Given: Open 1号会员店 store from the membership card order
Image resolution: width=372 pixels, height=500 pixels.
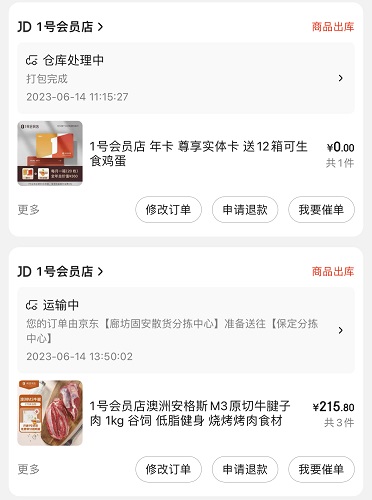Looking at the screenshot, I should point(60,27).
